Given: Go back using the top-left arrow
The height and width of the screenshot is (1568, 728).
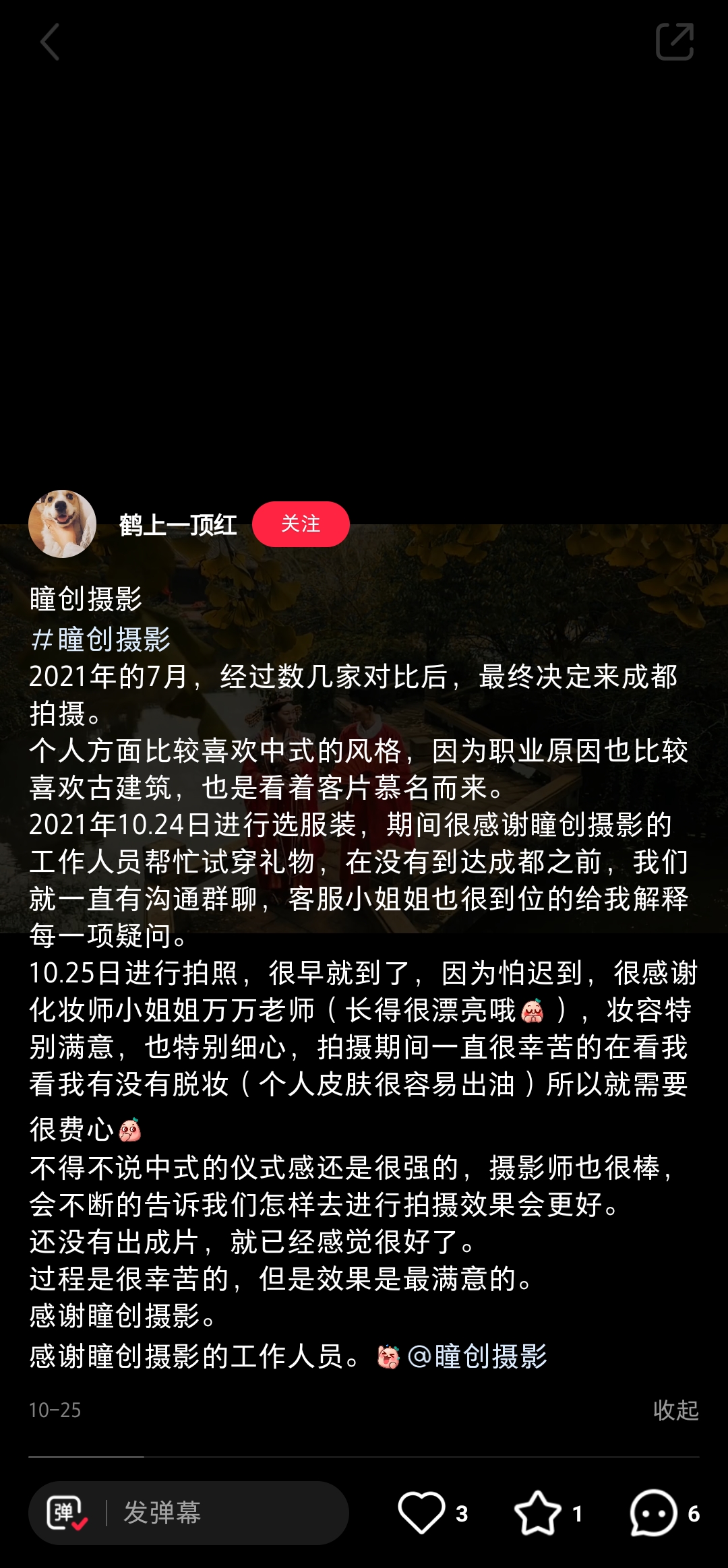Looking at the screenshot, I should pos(50,42).
